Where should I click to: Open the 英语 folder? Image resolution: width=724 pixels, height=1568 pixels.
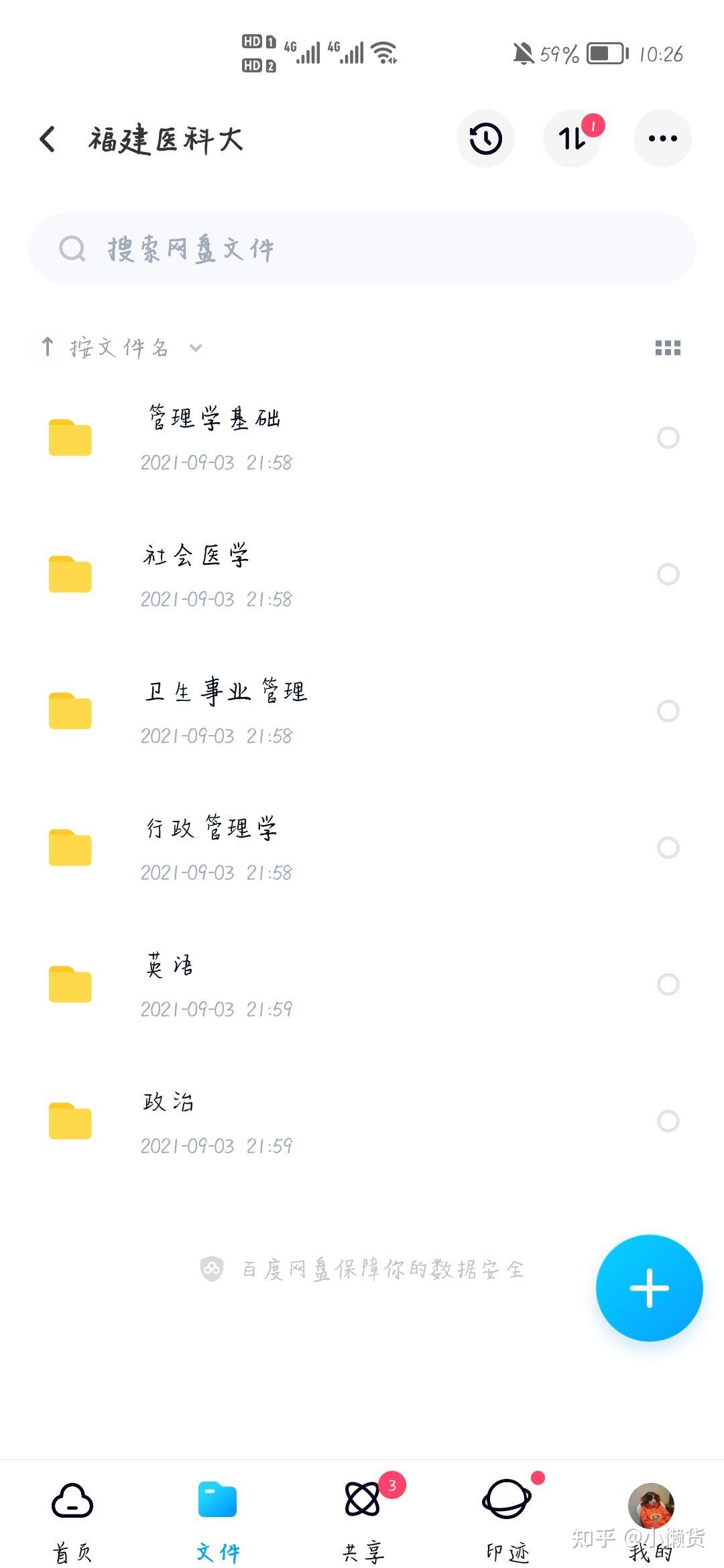click(362, 984)
